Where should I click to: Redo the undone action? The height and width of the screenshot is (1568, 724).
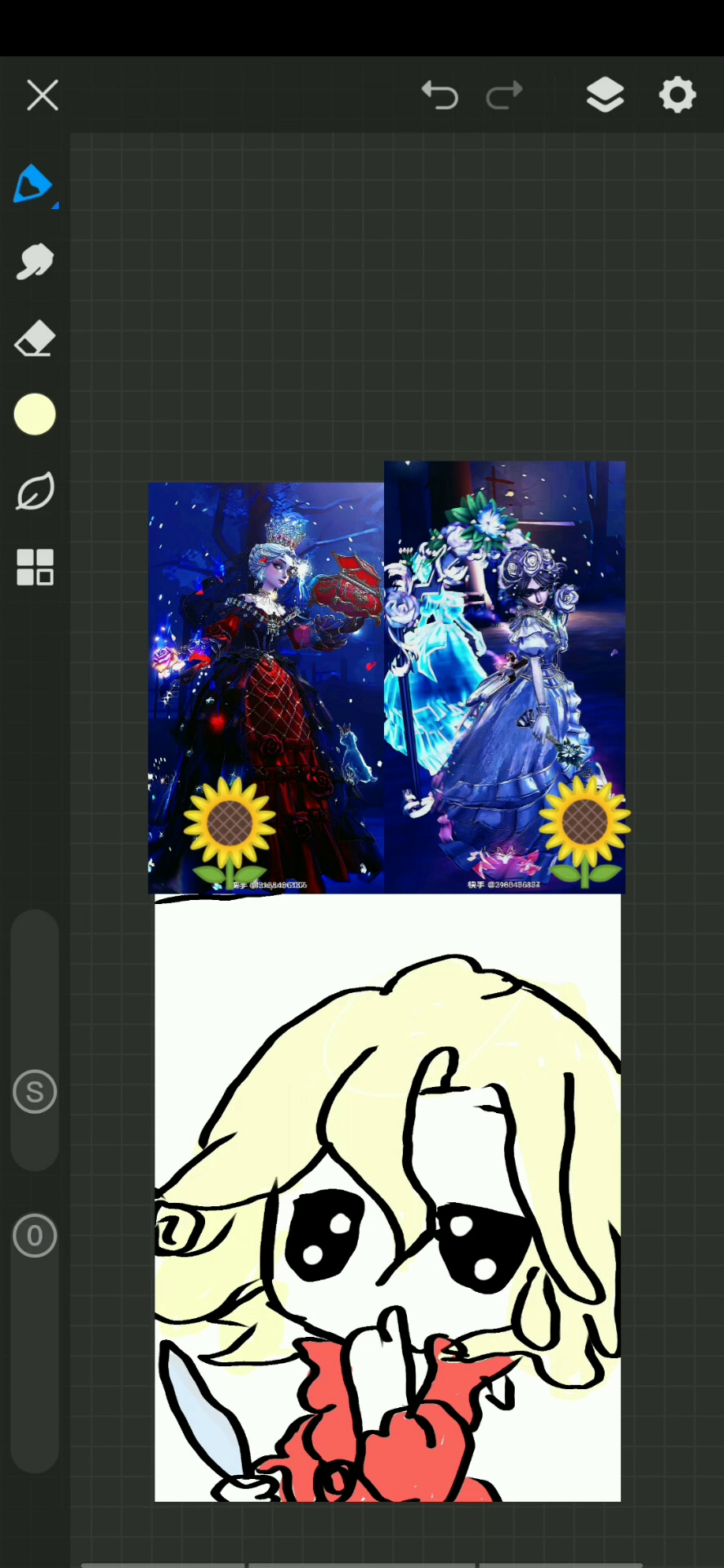[504, 95]
